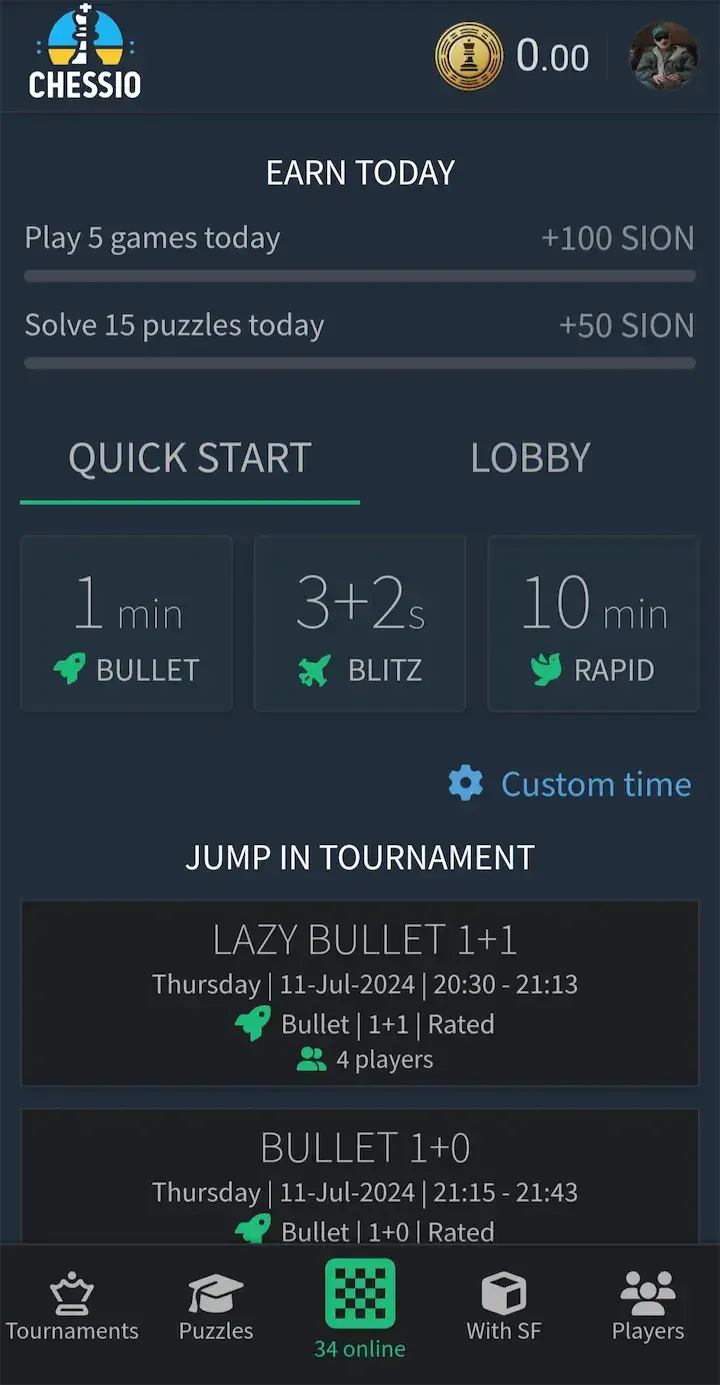Open the Chessio logo home screen
Screen dimensions: 720x1385
coord(85,55)
